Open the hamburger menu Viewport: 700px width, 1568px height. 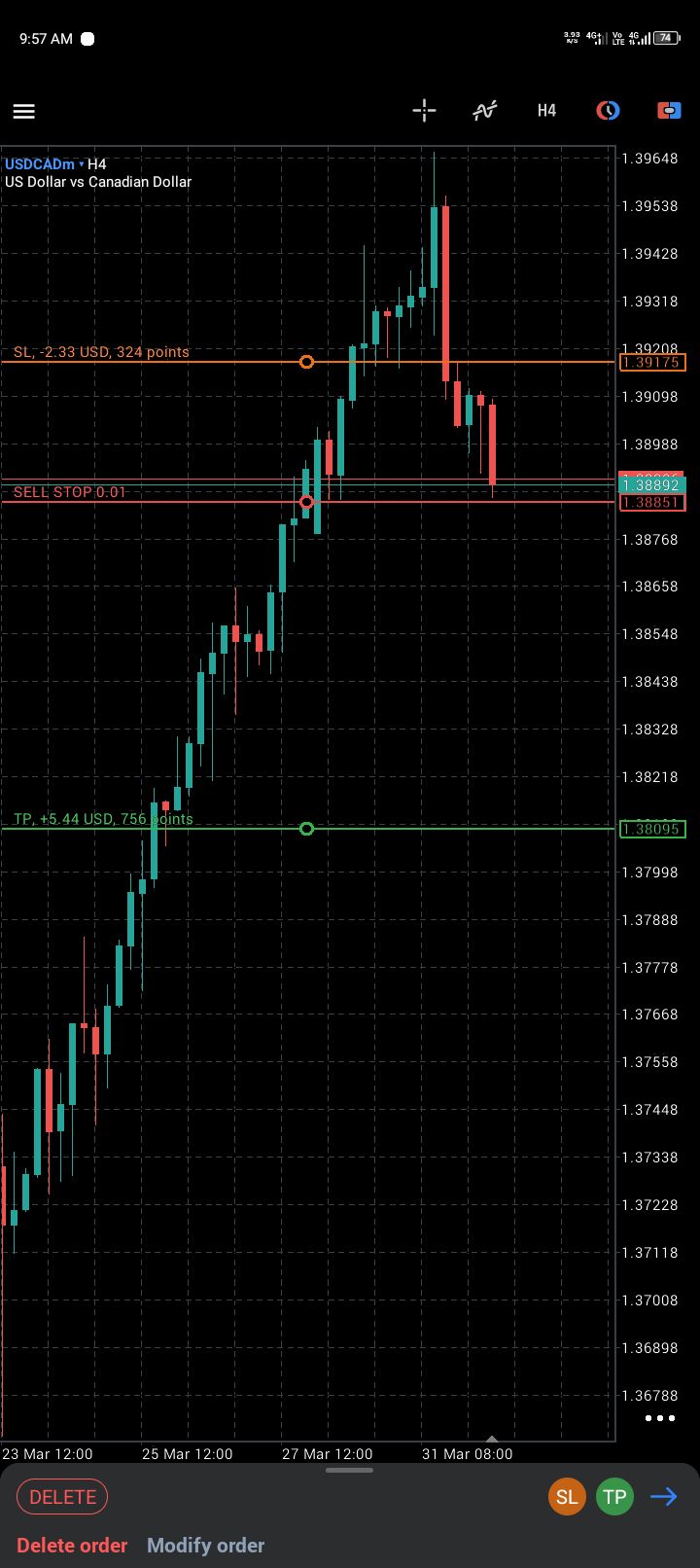click(x=24, y=111)
